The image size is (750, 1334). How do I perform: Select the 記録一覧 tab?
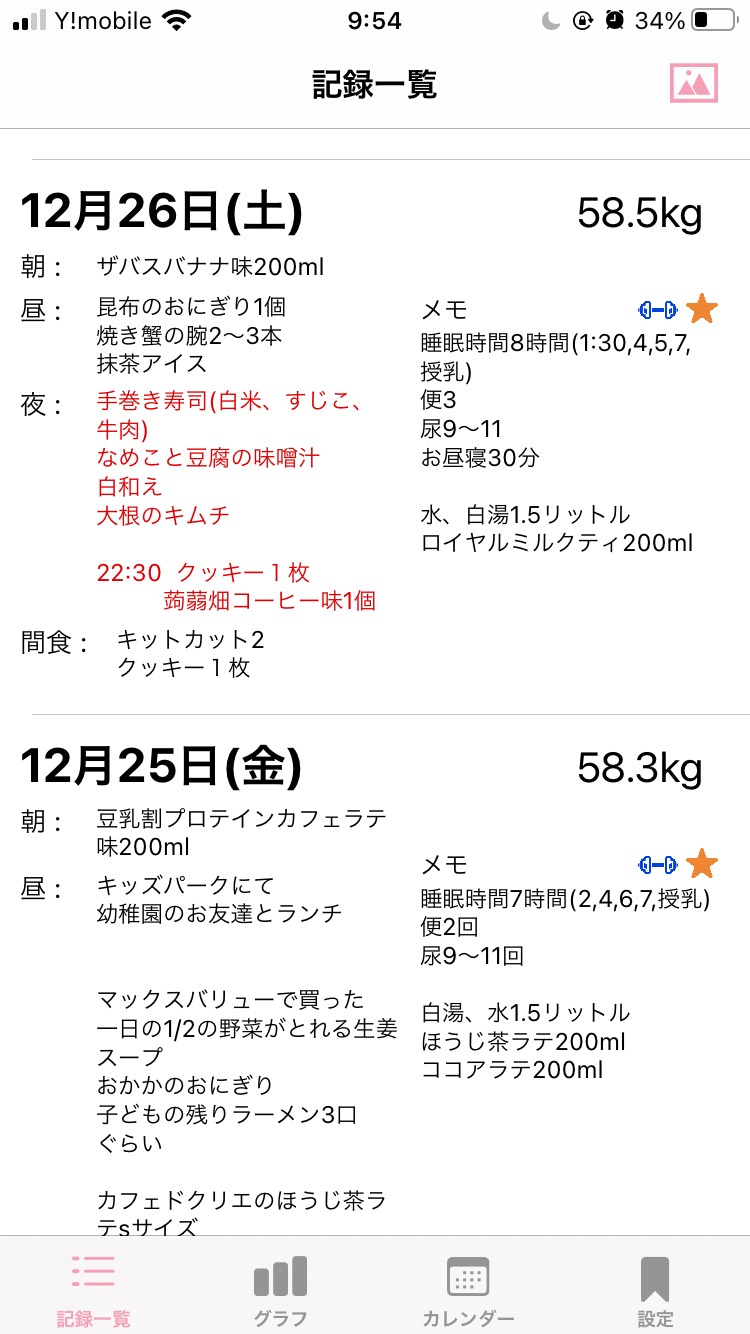(x=93, y=1290)
